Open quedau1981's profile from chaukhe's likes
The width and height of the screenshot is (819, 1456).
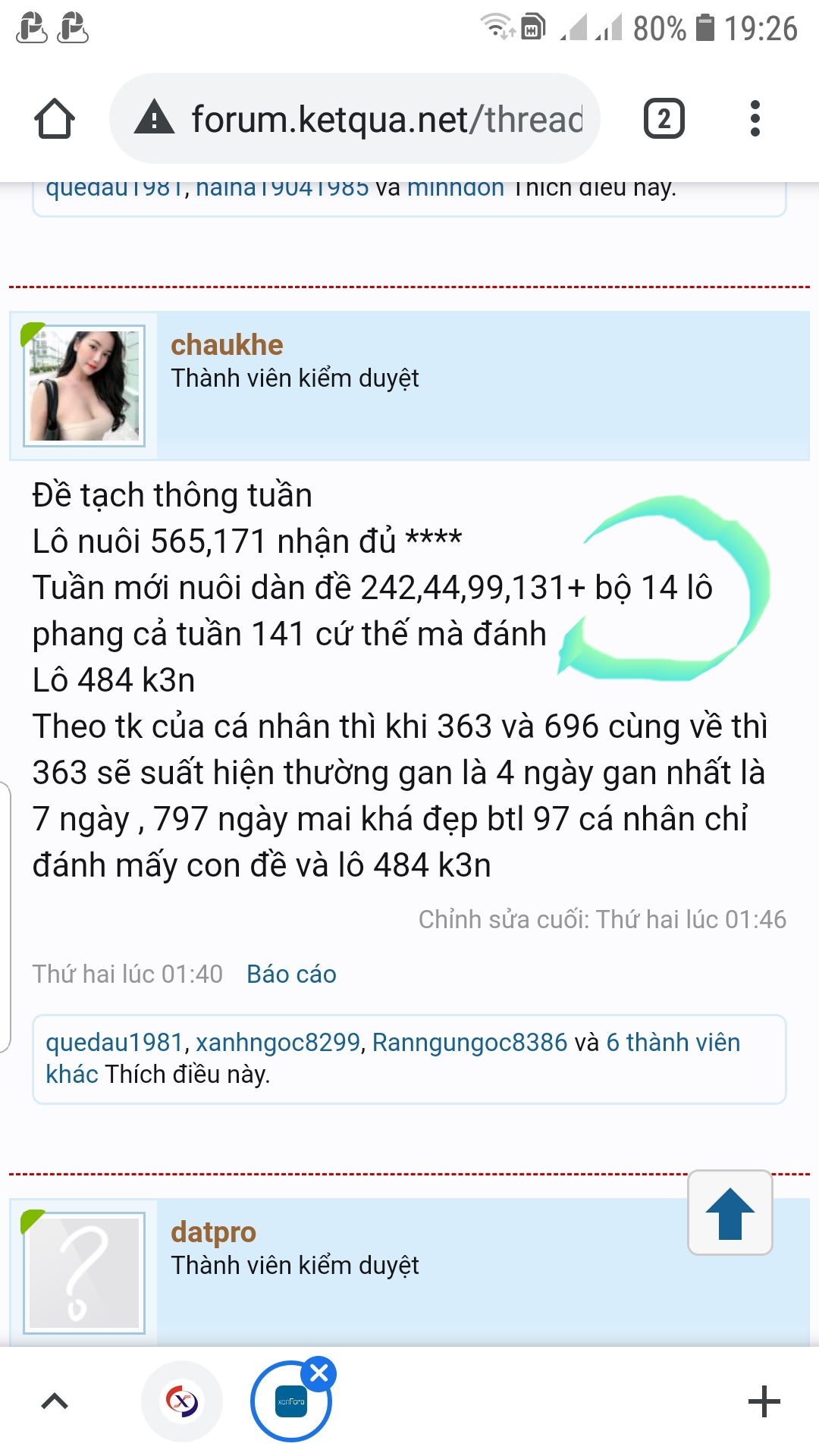click(115, 1043)
